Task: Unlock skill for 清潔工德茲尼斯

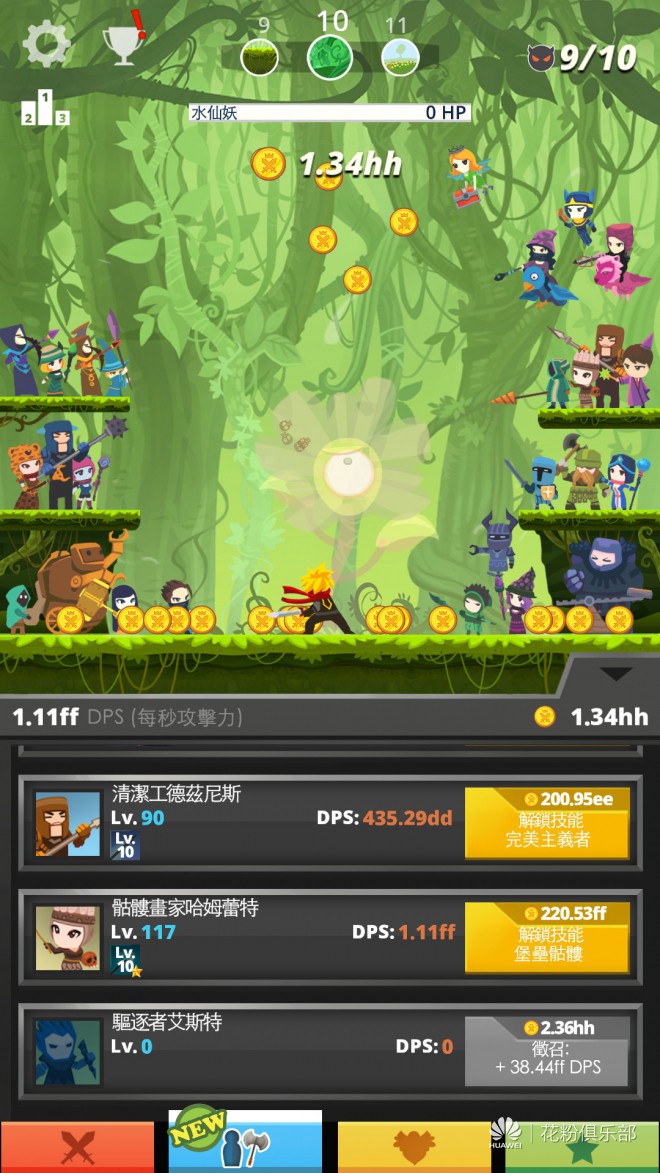Action: tap(546, 823)
